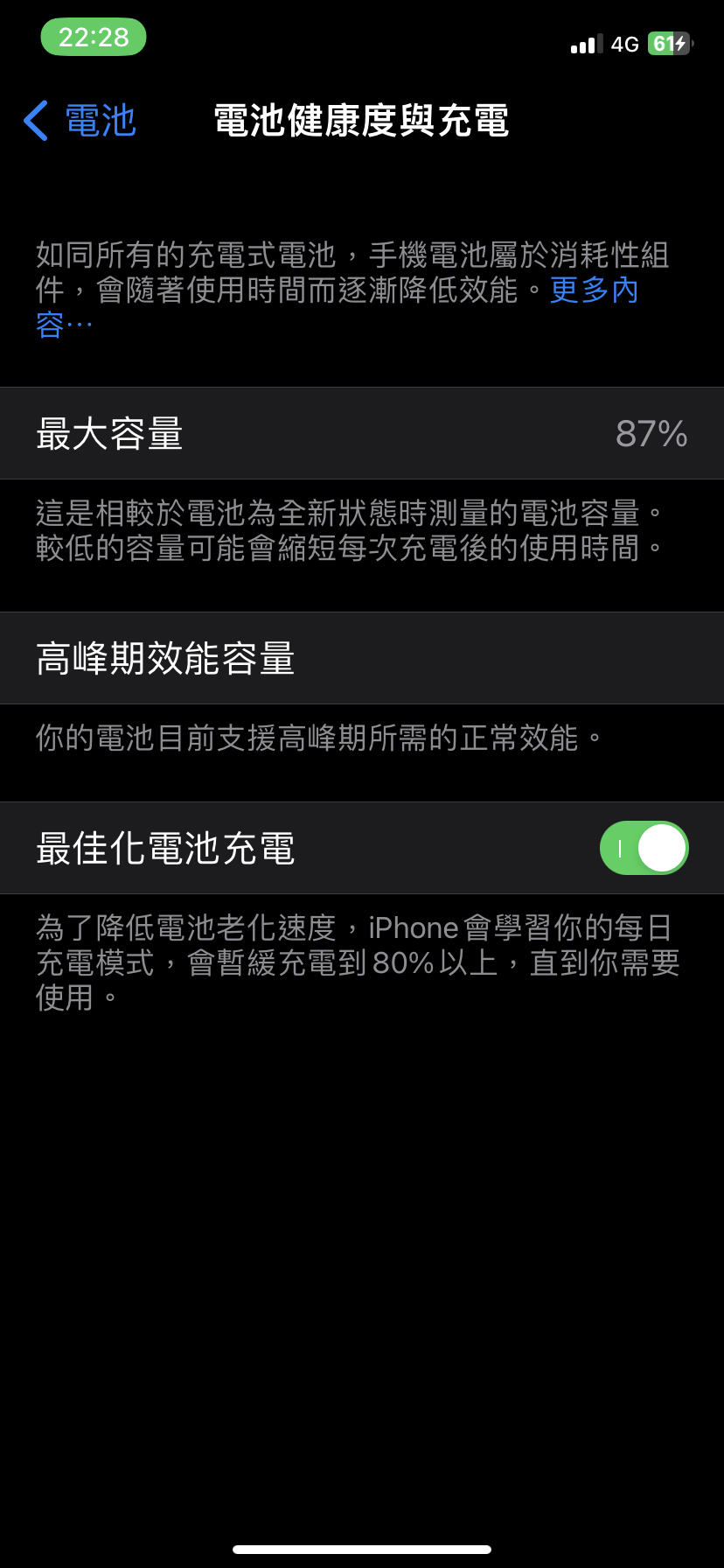The height and width of the screenshot is (1568, 724).
Task: Disable the 最佳化電池充電 switch
Action: click(644, 848)
